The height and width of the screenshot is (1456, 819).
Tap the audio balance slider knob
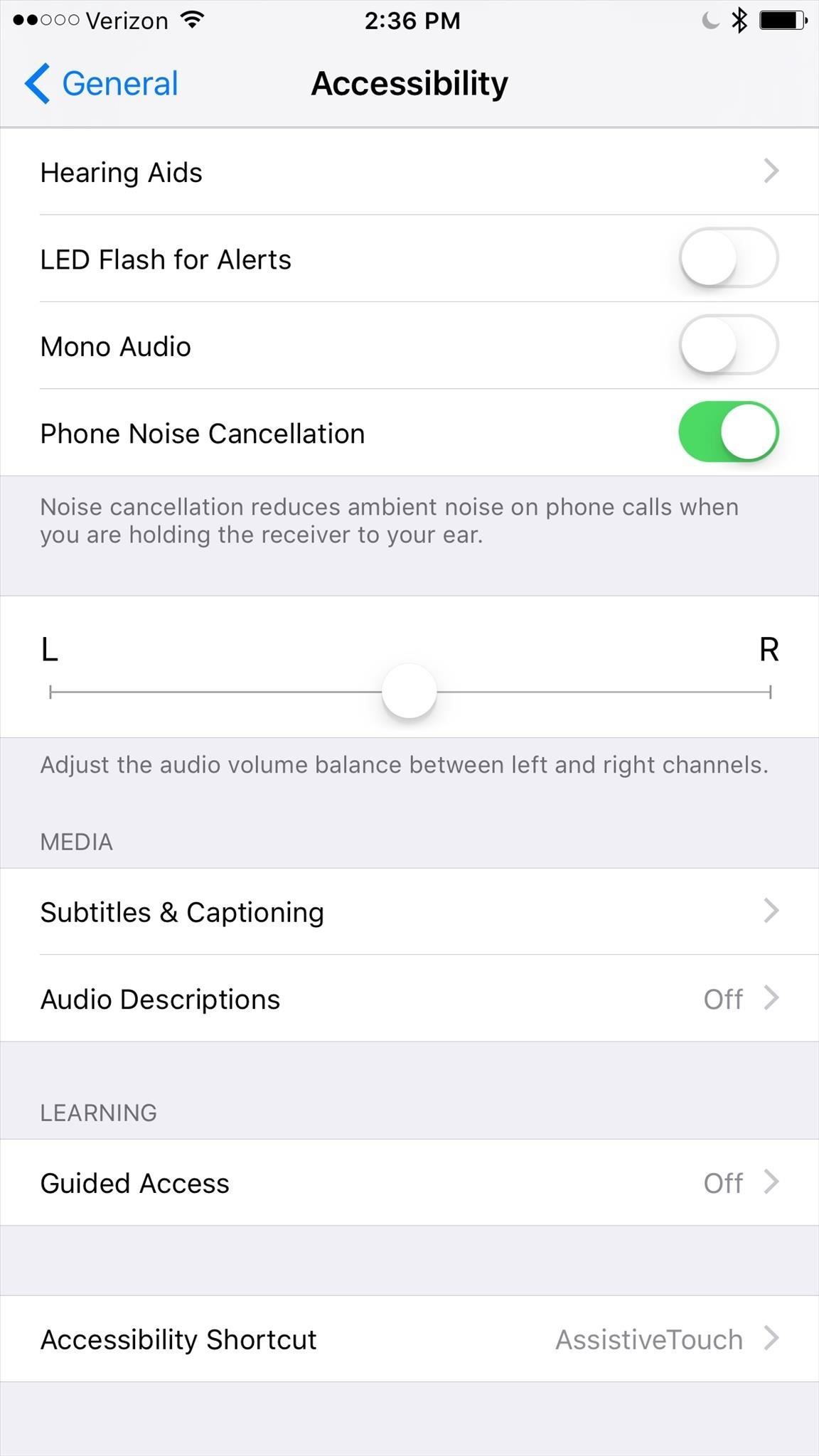(x=409, y=691)
